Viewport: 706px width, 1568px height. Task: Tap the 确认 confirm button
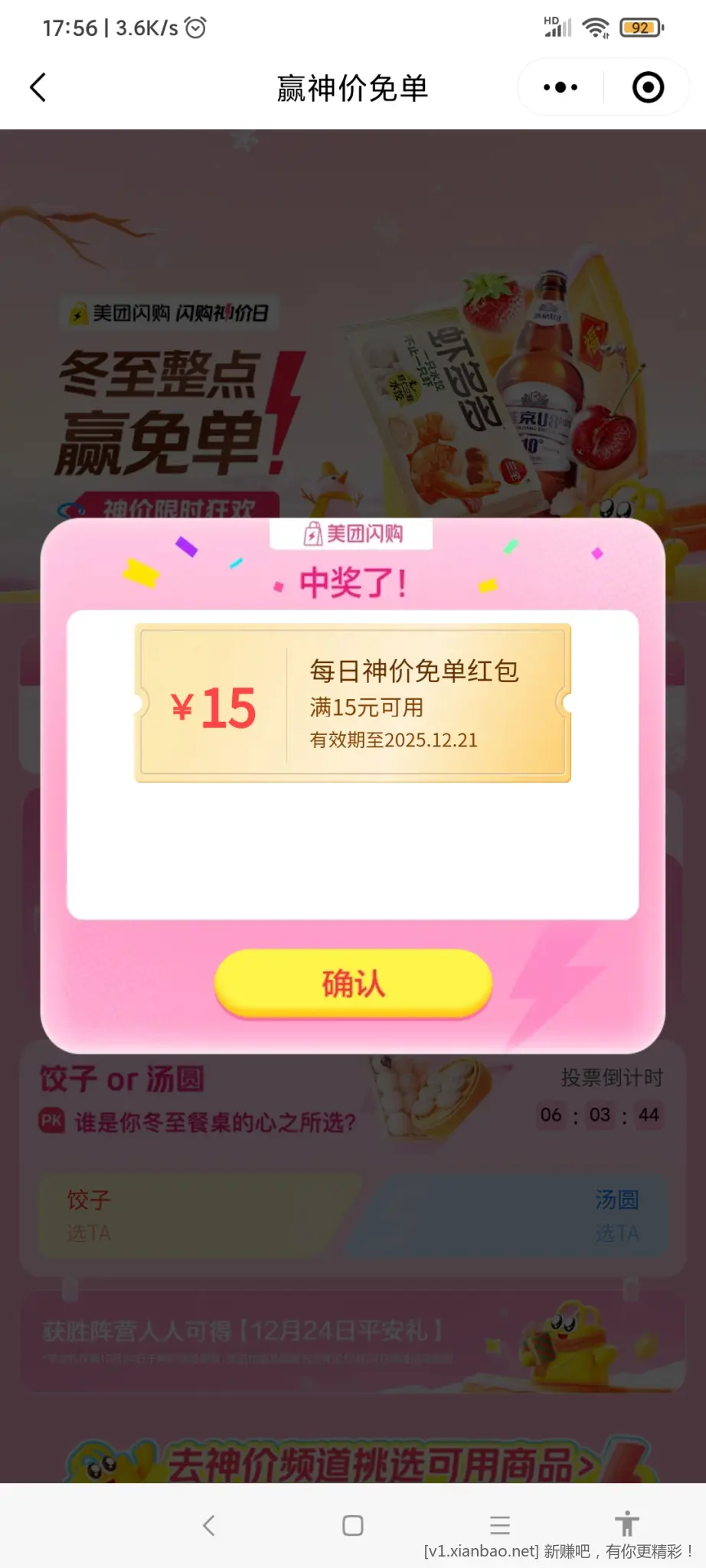[x=353, y=984]
